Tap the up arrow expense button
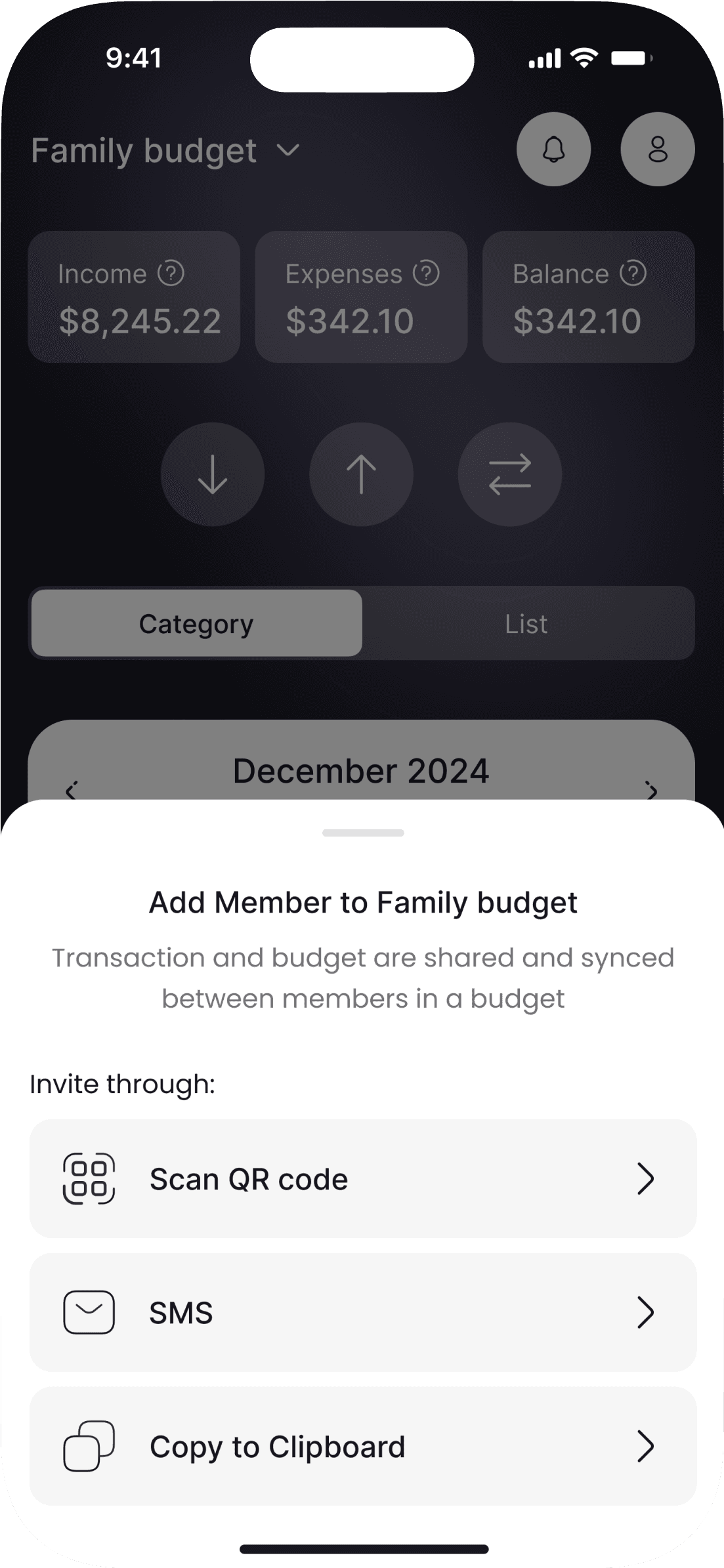 tap(361, 474)
